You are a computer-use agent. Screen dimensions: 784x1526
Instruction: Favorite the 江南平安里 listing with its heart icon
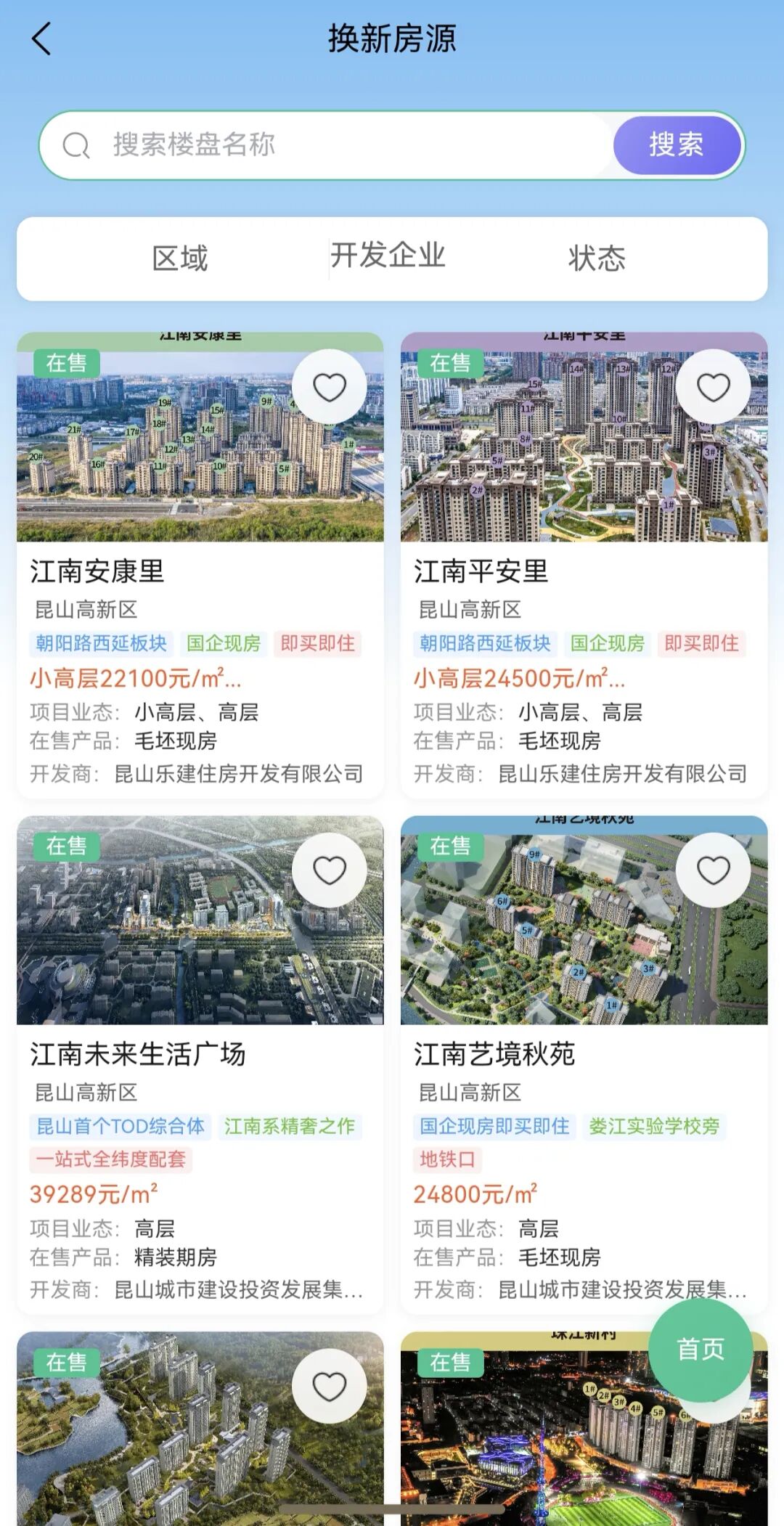pos(713,387)
